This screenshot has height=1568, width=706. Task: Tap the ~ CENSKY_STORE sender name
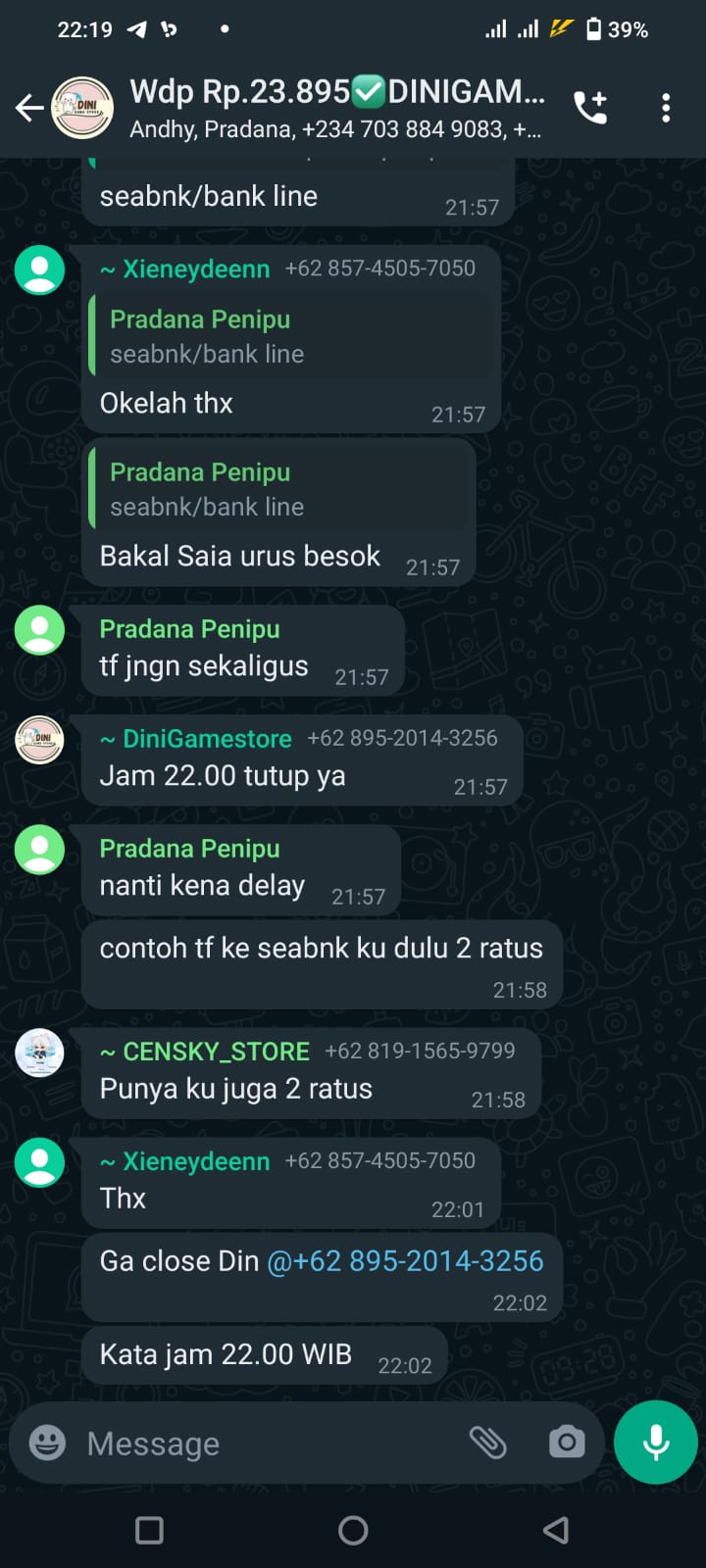point(205,1052)
